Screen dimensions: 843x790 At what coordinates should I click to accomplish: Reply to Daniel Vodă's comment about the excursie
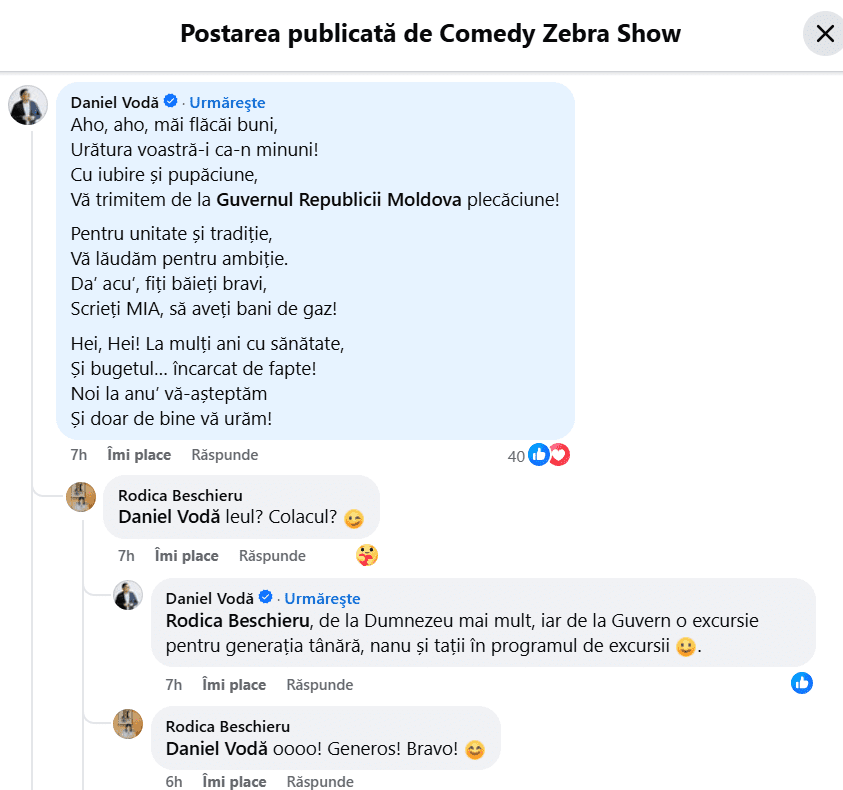point(320,685)
